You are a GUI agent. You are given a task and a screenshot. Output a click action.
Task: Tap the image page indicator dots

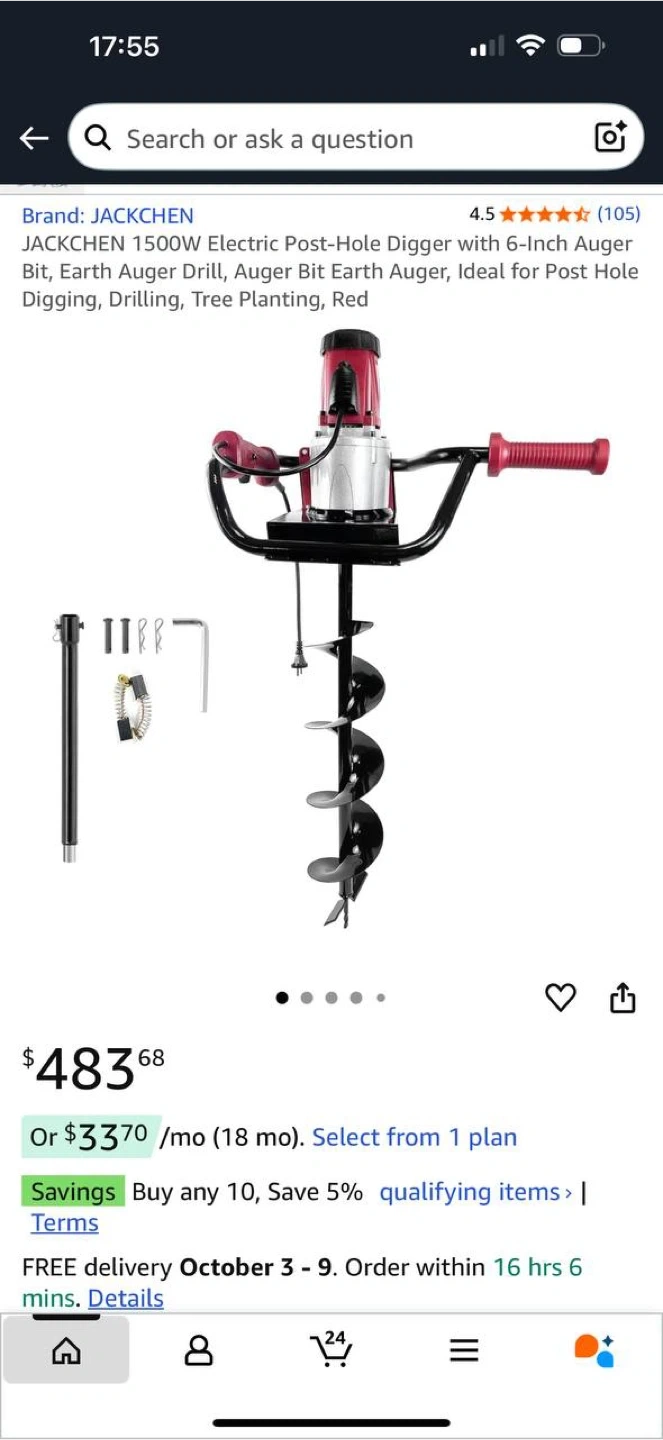pos(331,997)
